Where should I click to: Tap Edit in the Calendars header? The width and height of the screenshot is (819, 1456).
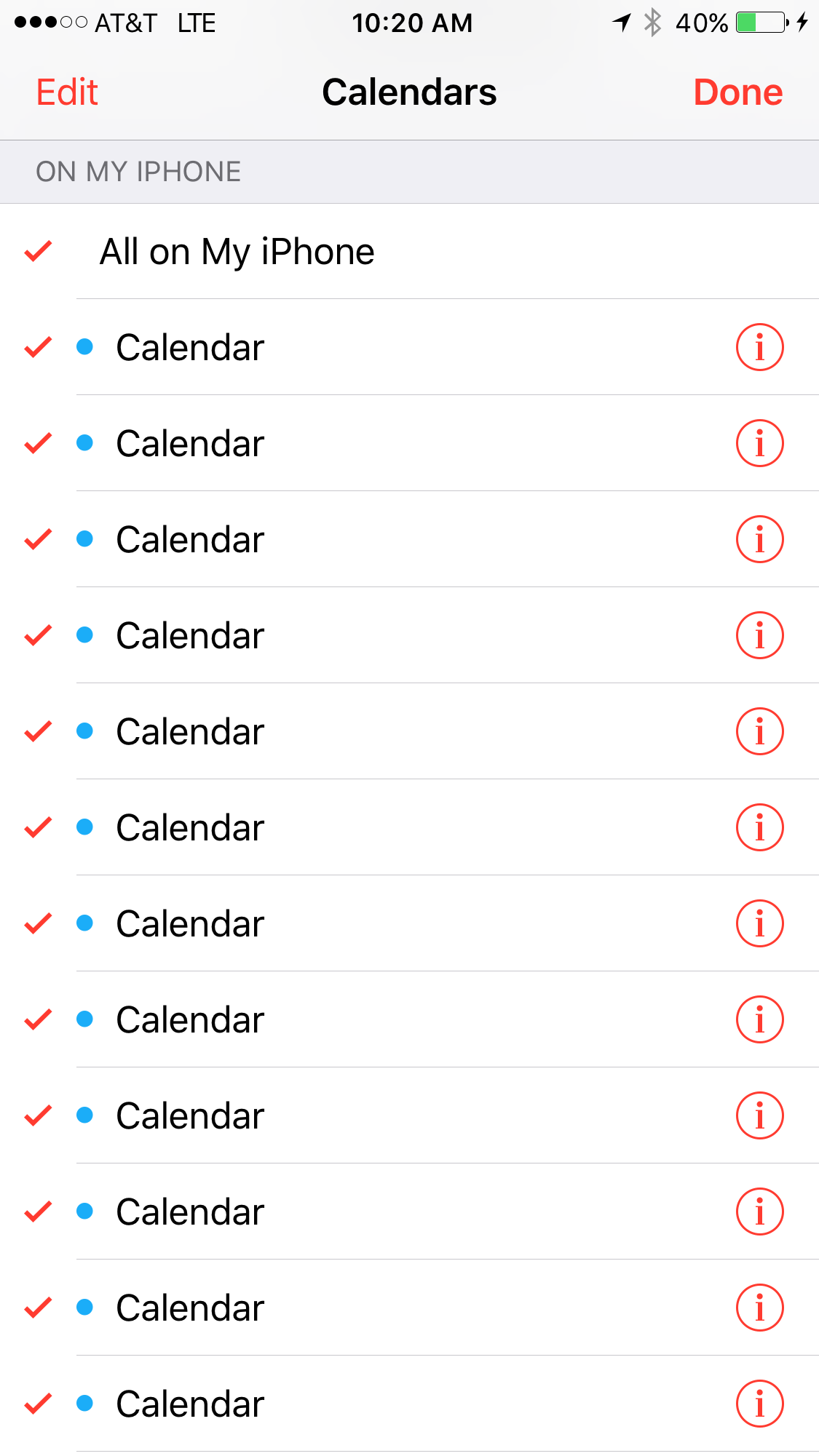[67, 92]
